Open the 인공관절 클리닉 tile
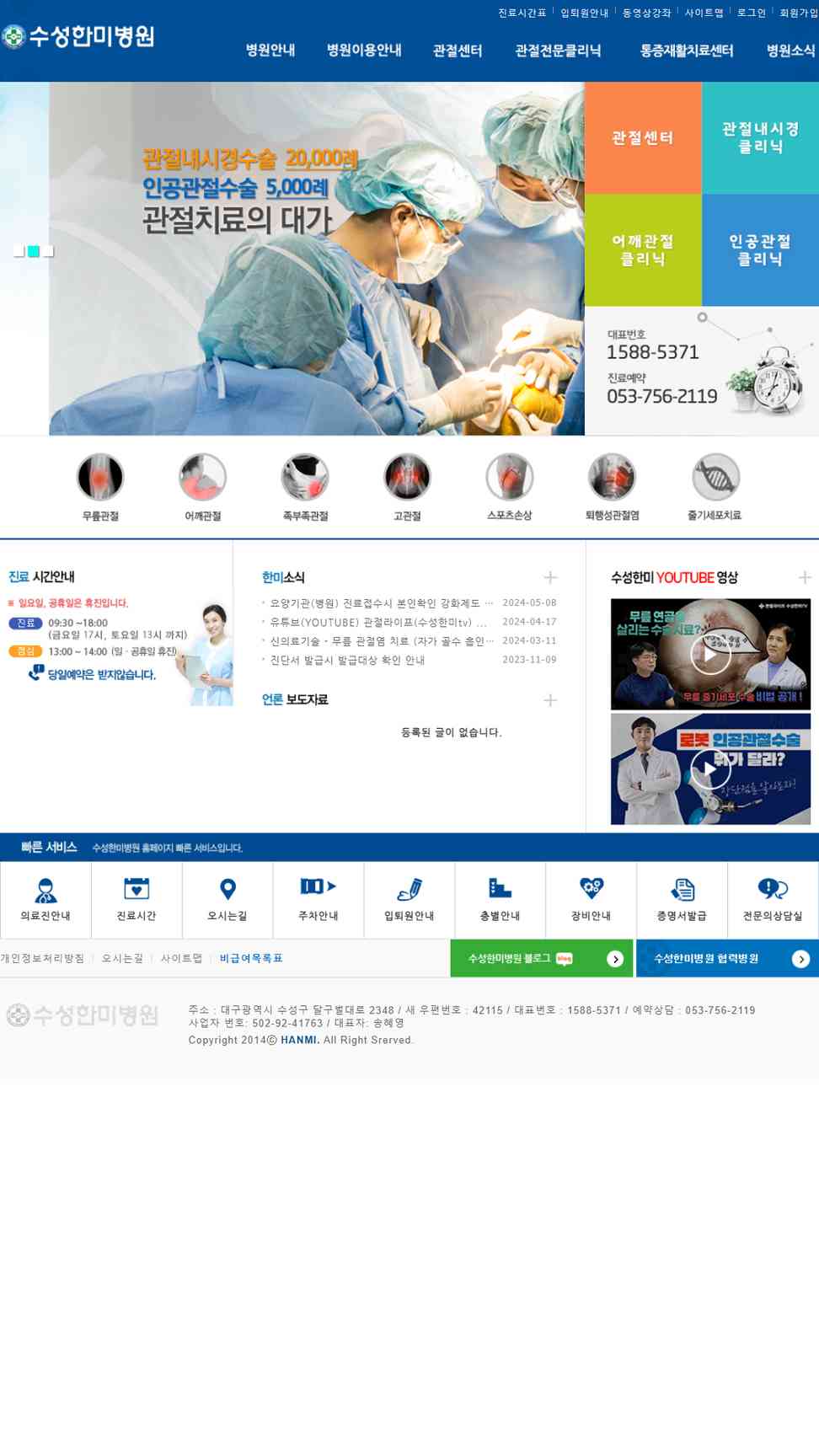The height and width of the screenshot is (1456, 819). (760, 250)
